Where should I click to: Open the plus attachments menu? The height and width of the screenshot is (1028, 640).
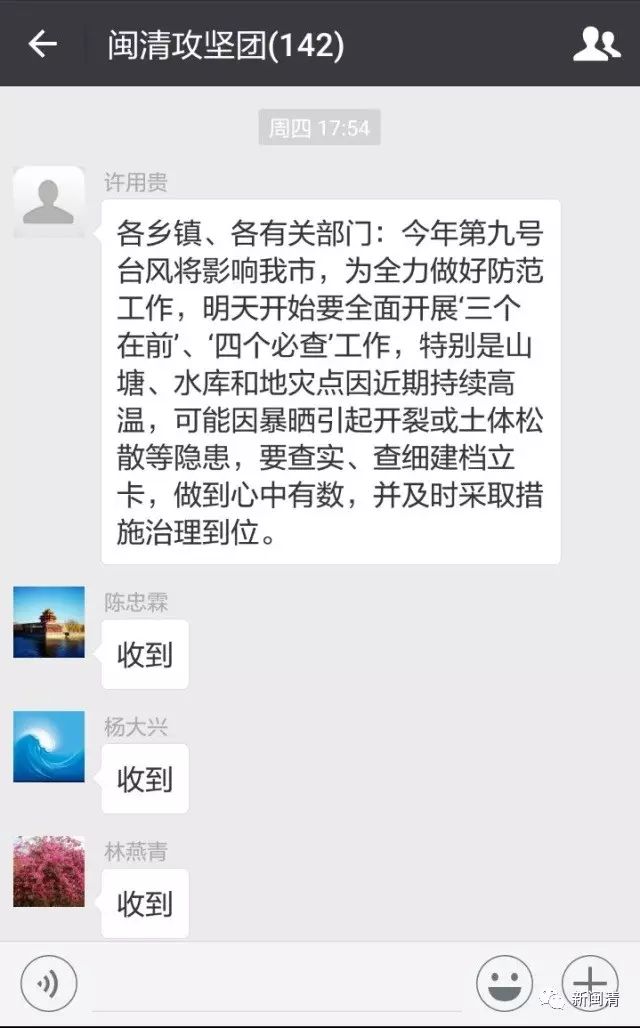[x=590, y=983]
